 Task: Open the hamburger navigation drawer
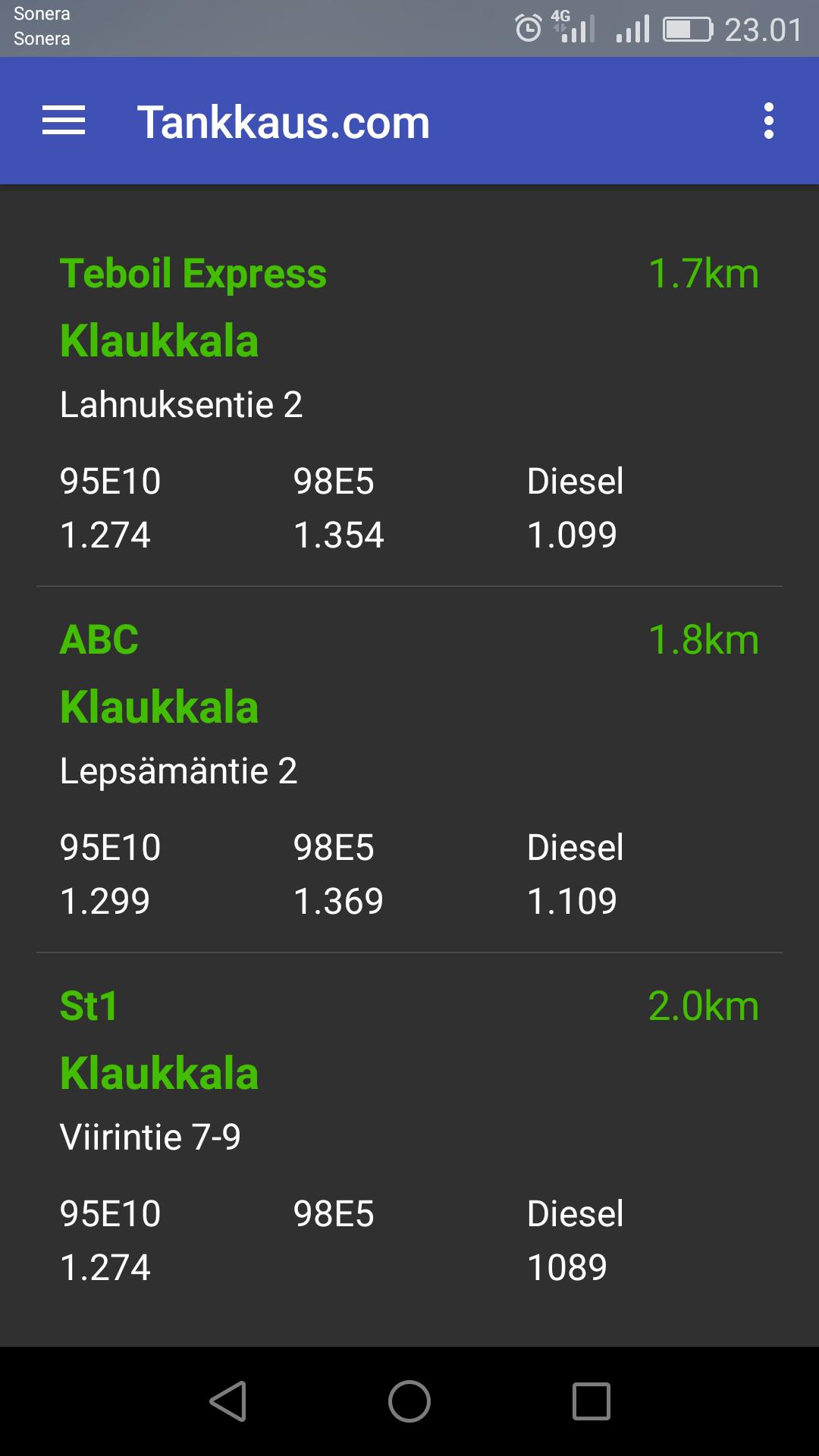pyautogui.click(x=64, y=121)
